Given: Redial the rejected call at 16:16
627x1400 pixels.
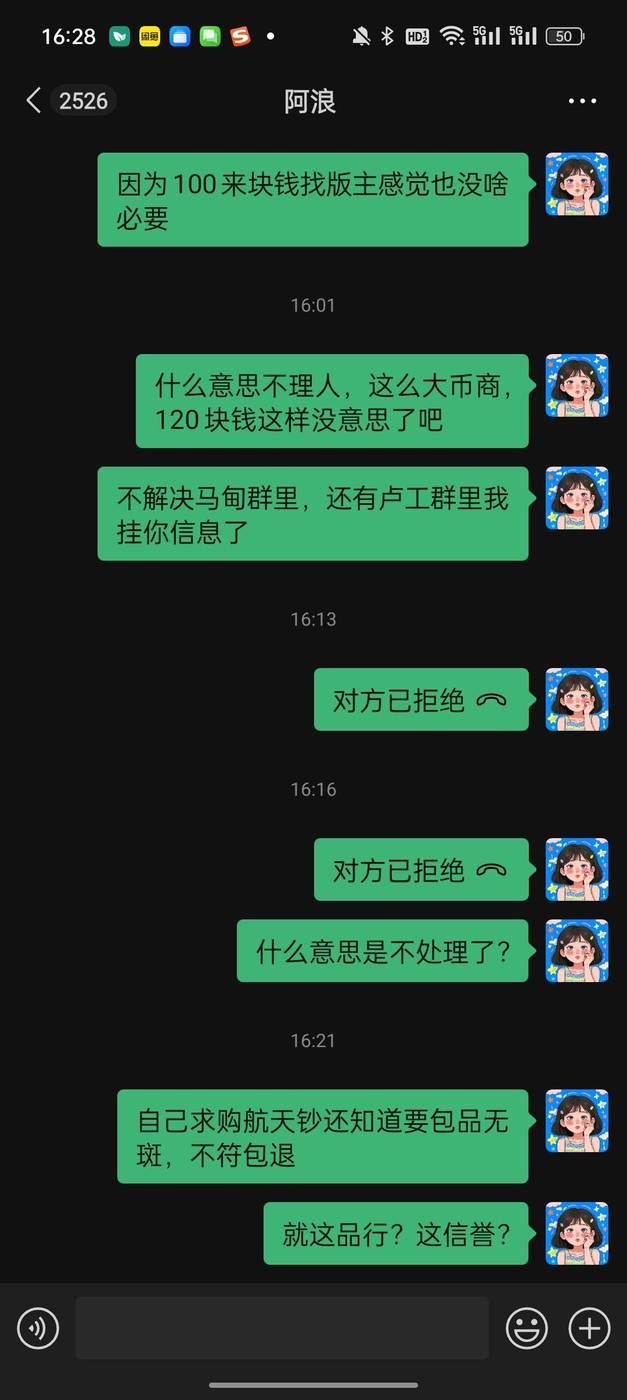Looking at the screenshot, I should pos(421,870).
